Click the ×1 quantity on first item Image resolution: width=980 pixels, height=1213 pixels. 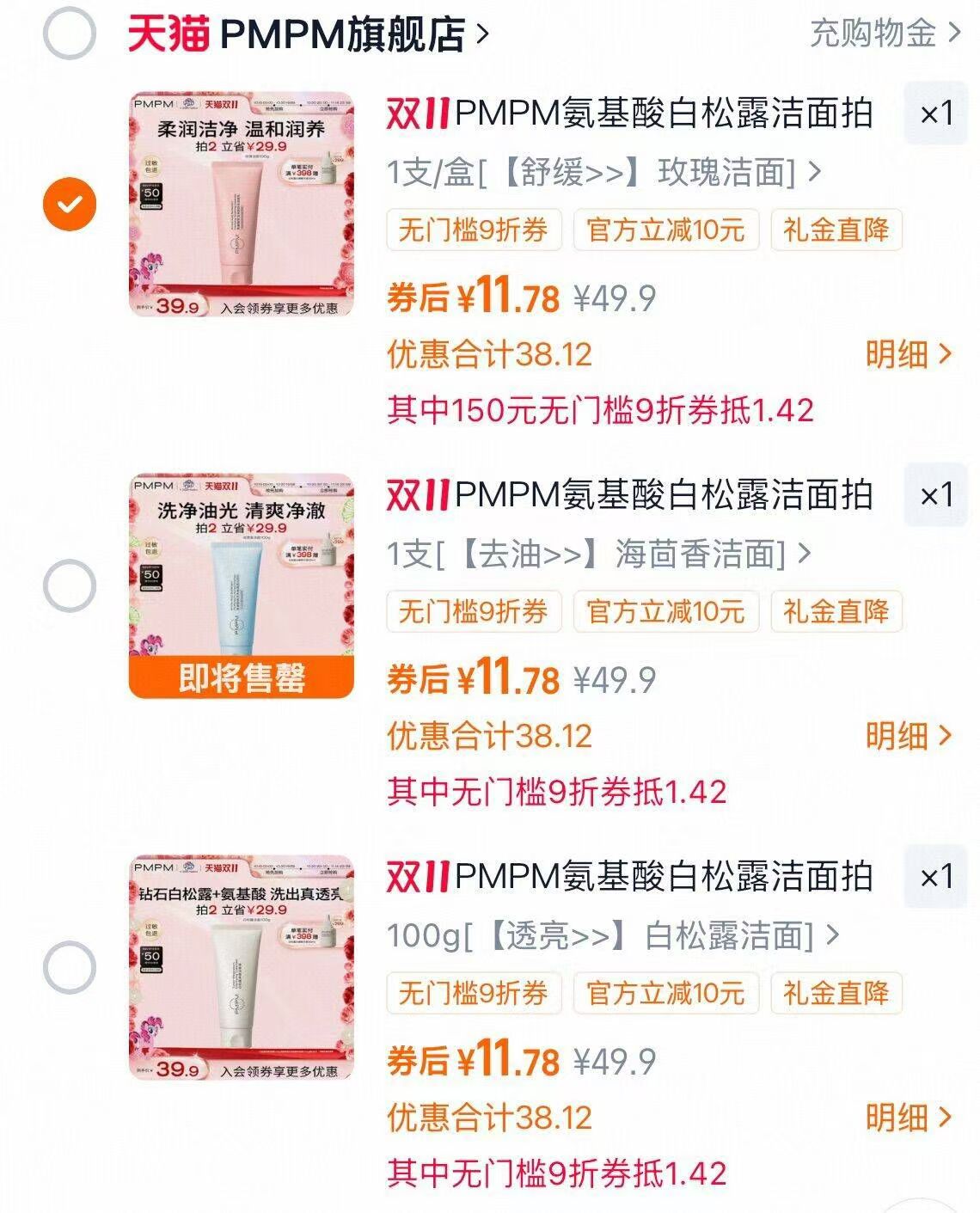tap(935, 113)
